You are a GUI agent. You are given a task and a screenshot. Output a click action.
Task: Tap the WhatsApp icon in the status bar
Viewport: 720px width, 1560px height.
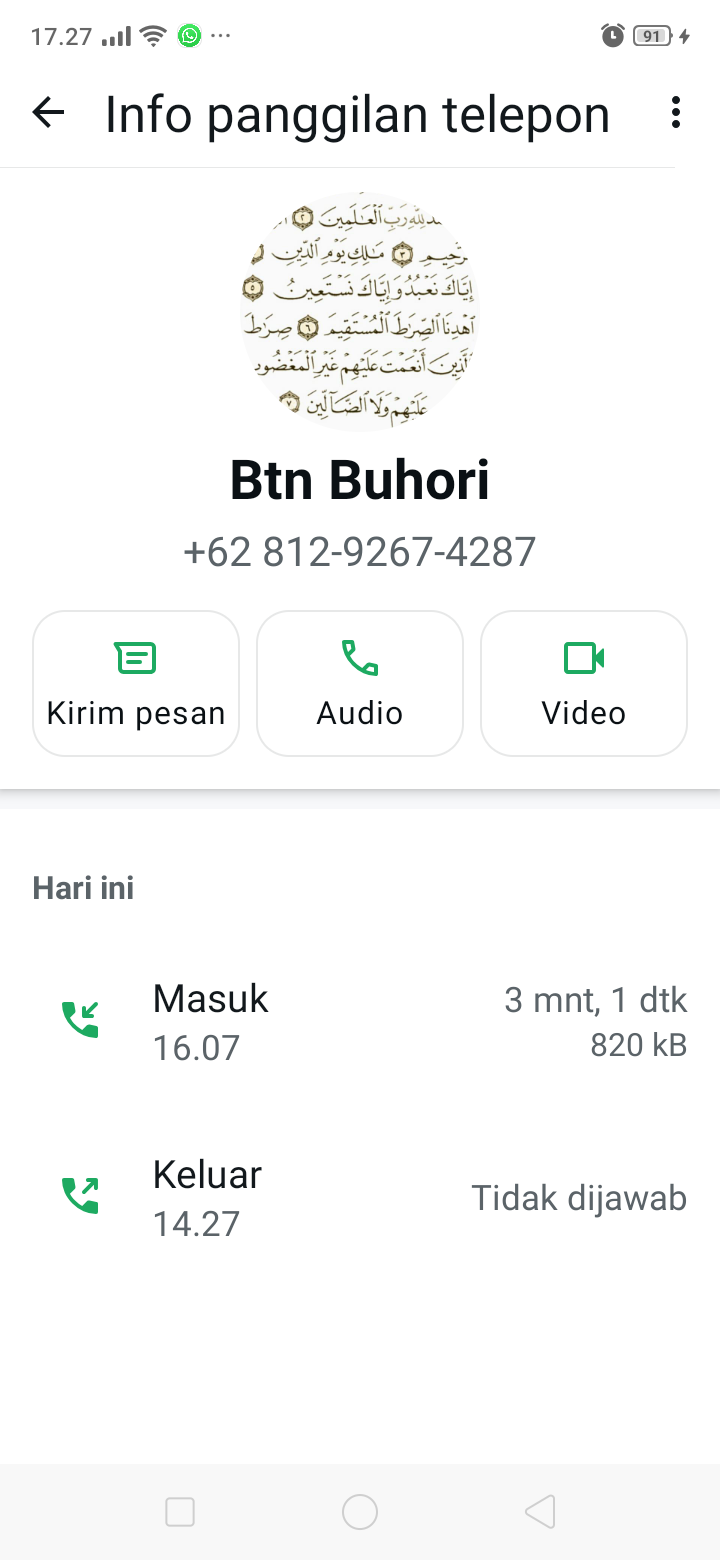point(187,33)
